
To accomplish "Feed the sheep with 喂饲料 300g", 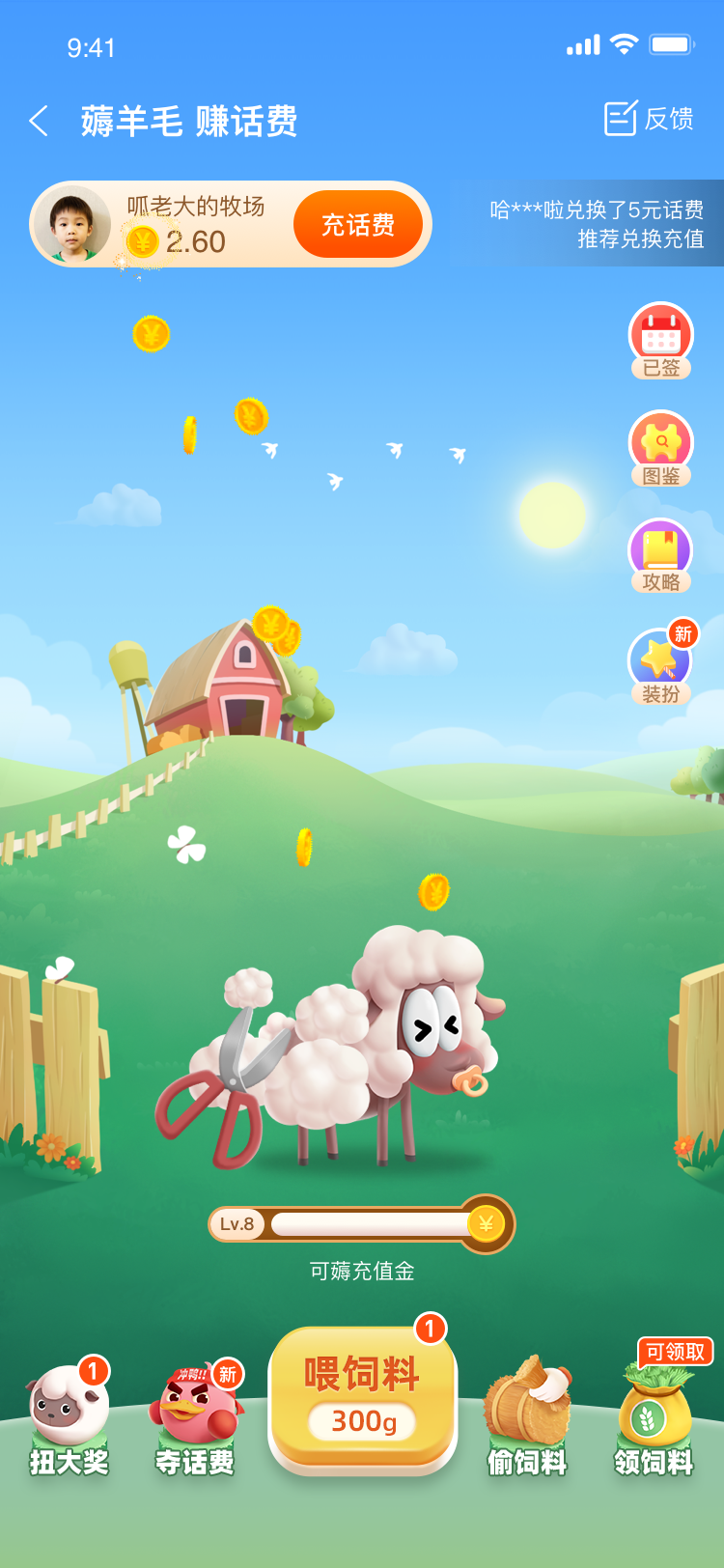I will 363,1398.
